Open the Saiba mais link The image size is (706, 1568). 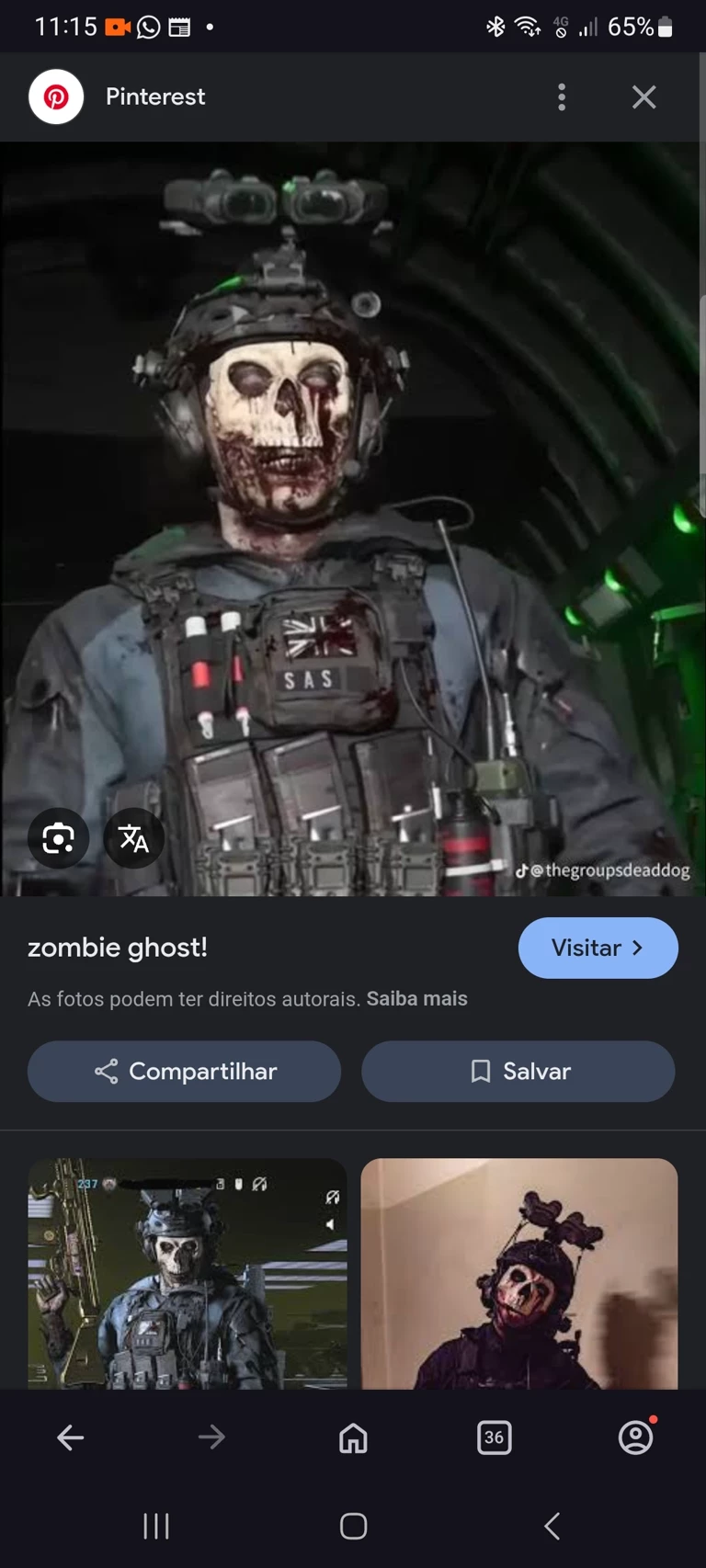(x=416, y=999)
